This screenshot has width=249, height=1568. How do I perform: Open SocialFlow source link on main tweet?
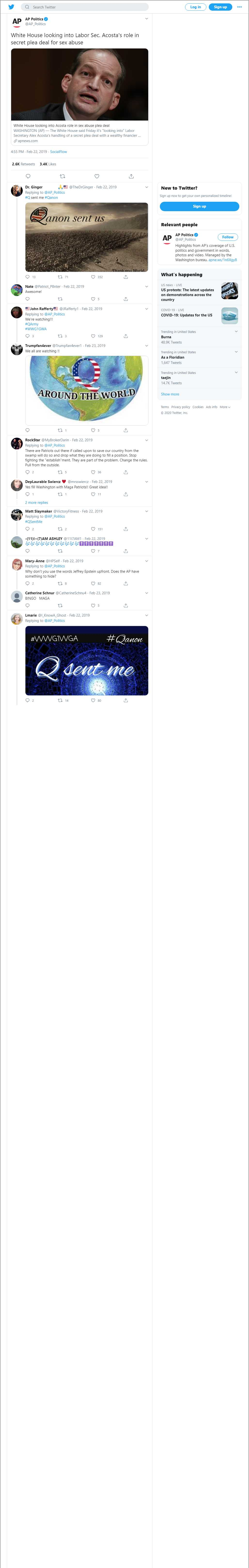[58, 152]
